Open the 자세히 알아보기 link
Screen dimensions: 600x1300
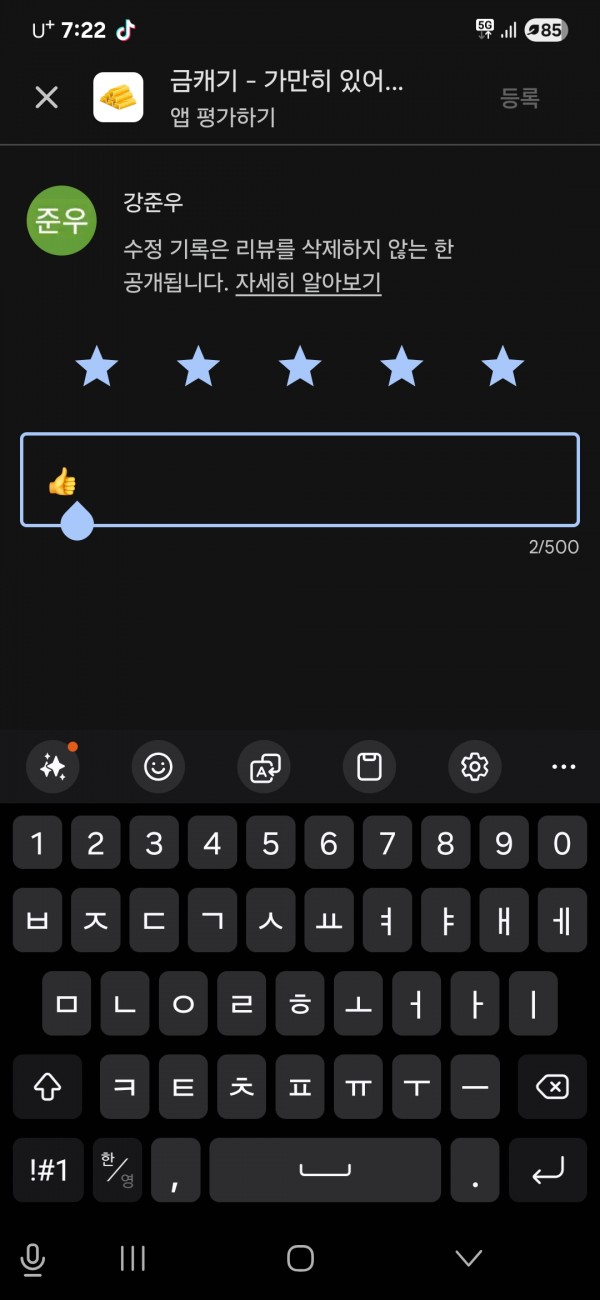(308, 282)
